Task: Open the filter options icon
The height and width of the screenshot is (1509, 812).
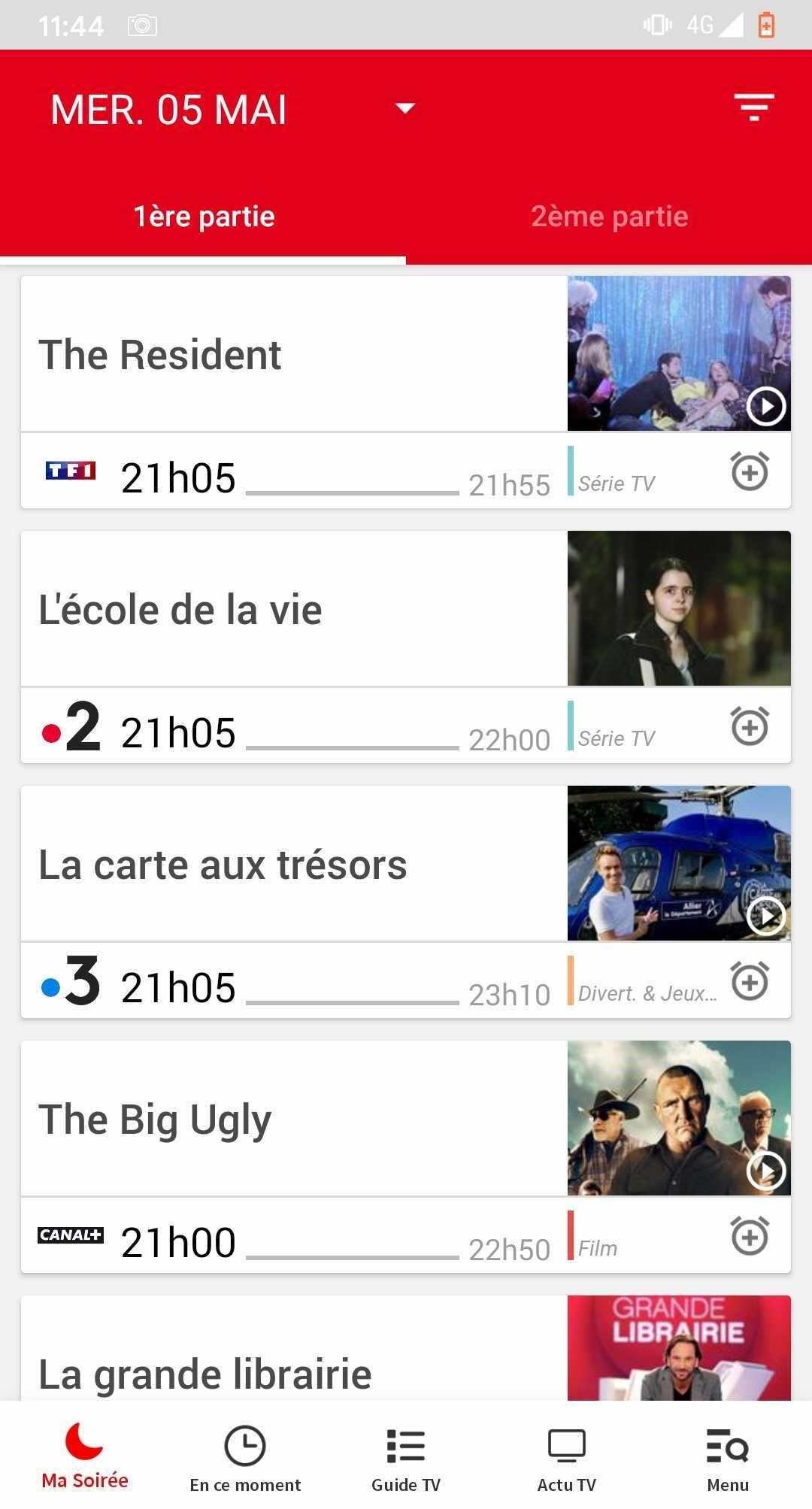Action: (x=754, y=108)
